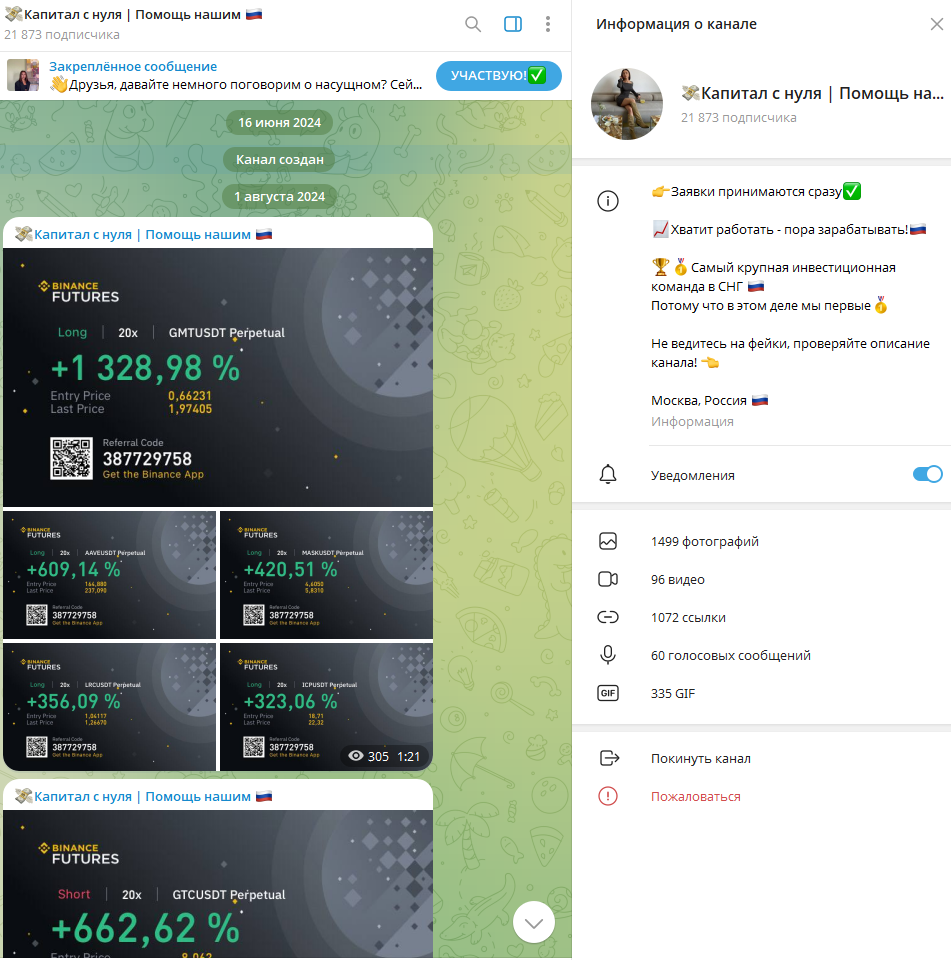Toggle the side panel icon in header
The height and width of the screenshot is (960, 951).
coord(513,24)
